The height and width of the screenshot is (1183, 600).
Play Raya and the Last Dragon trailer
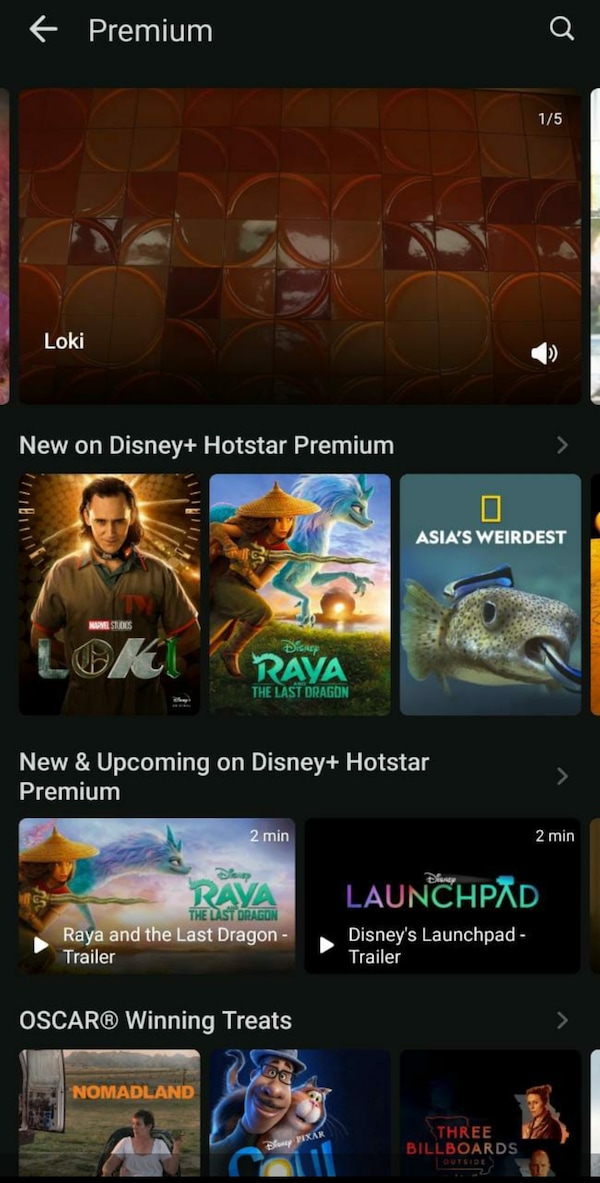pyautogui.click(x=157, y=895)
